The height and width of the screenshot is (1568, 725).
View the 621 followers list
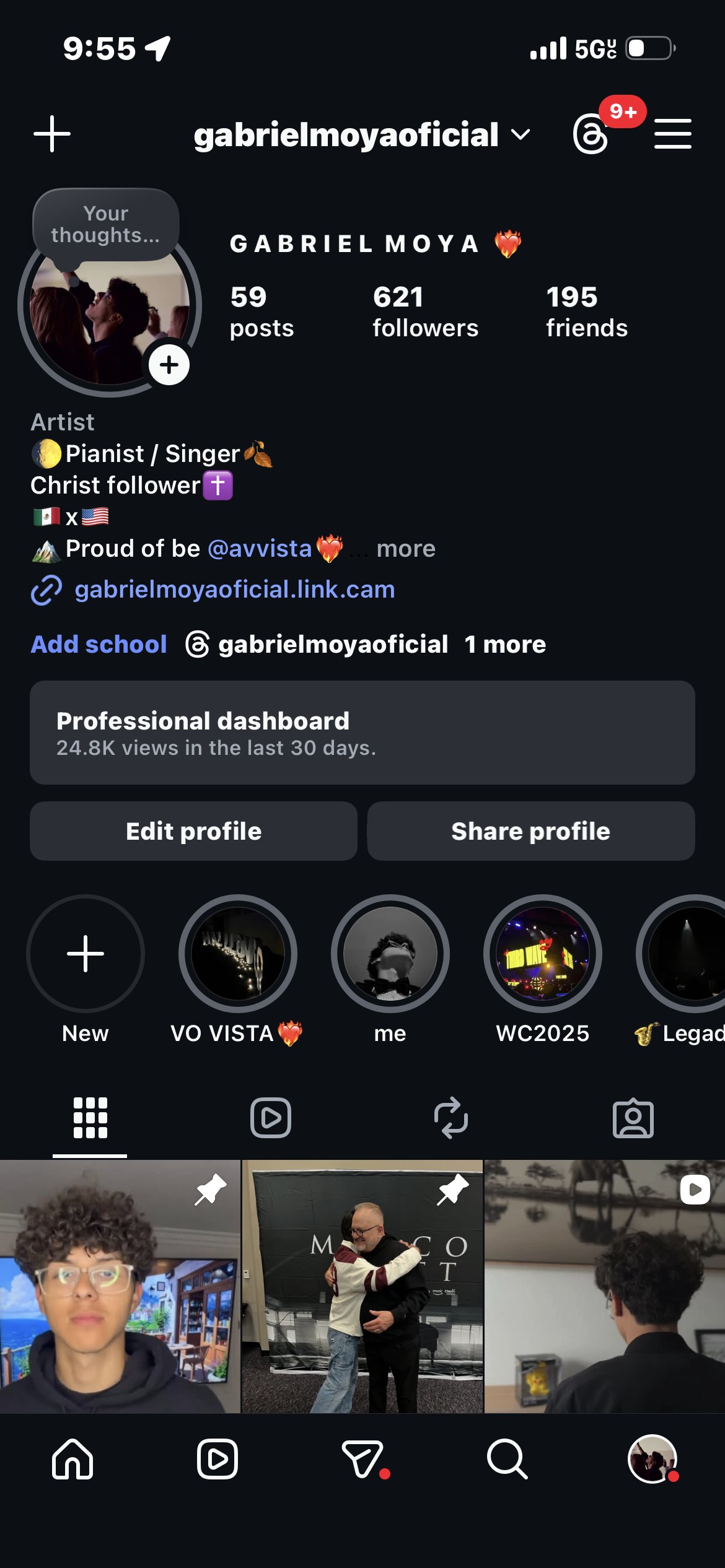425,311
